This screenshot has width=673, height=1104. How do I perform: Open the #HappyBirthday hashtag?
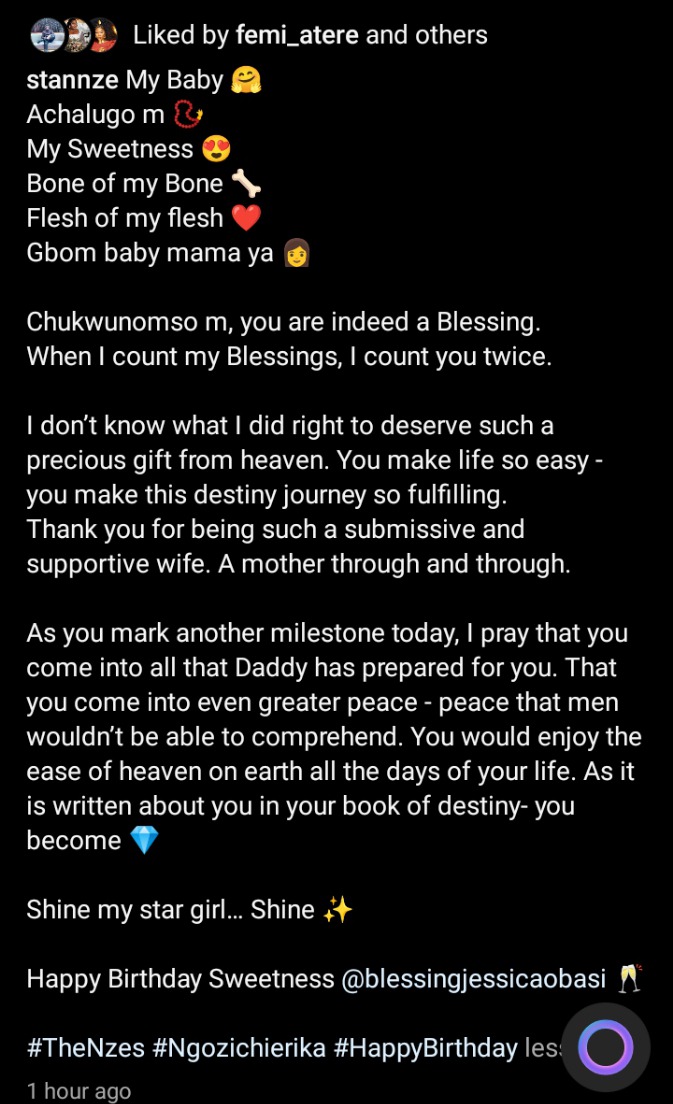(425, 1048)
